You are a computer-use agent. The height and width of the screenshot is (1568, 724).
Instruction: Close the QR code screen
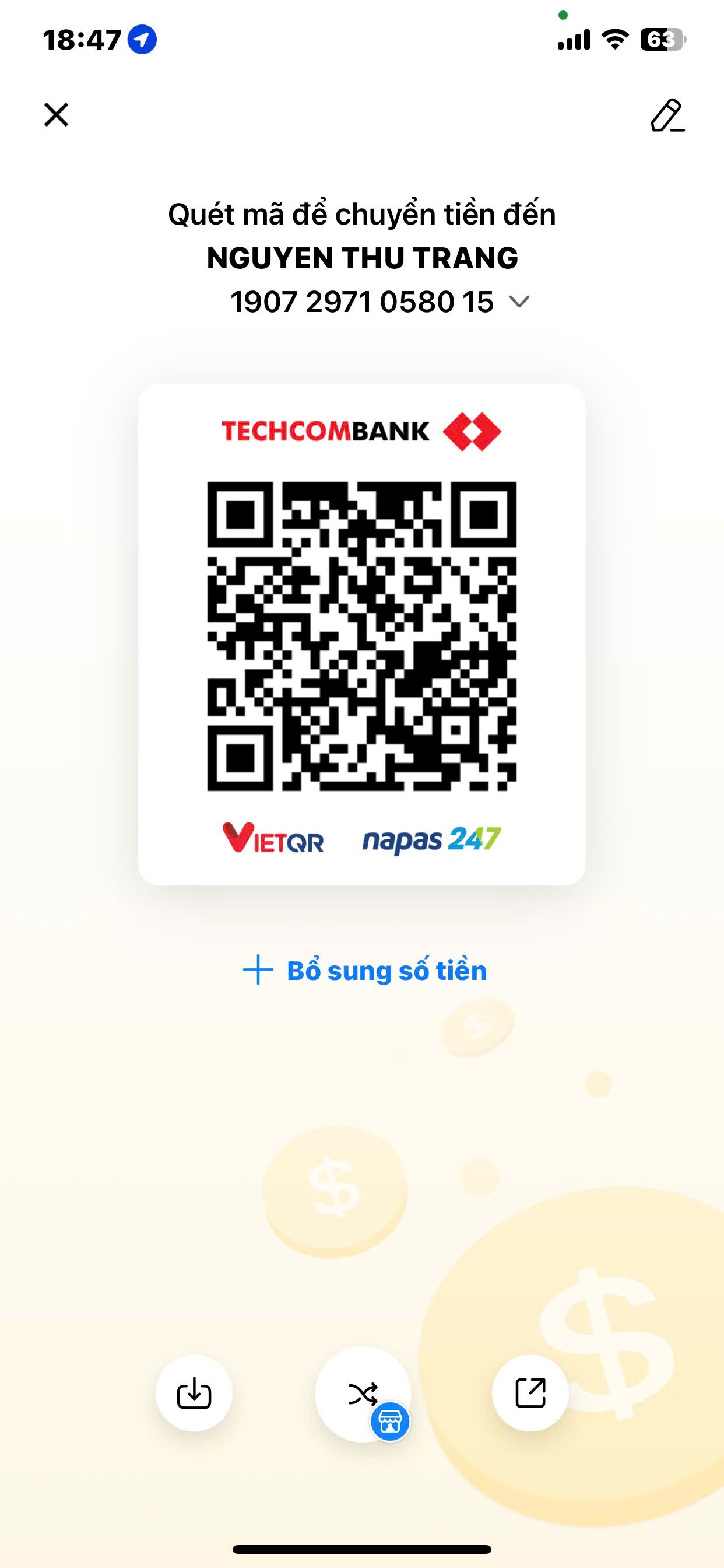57,114
